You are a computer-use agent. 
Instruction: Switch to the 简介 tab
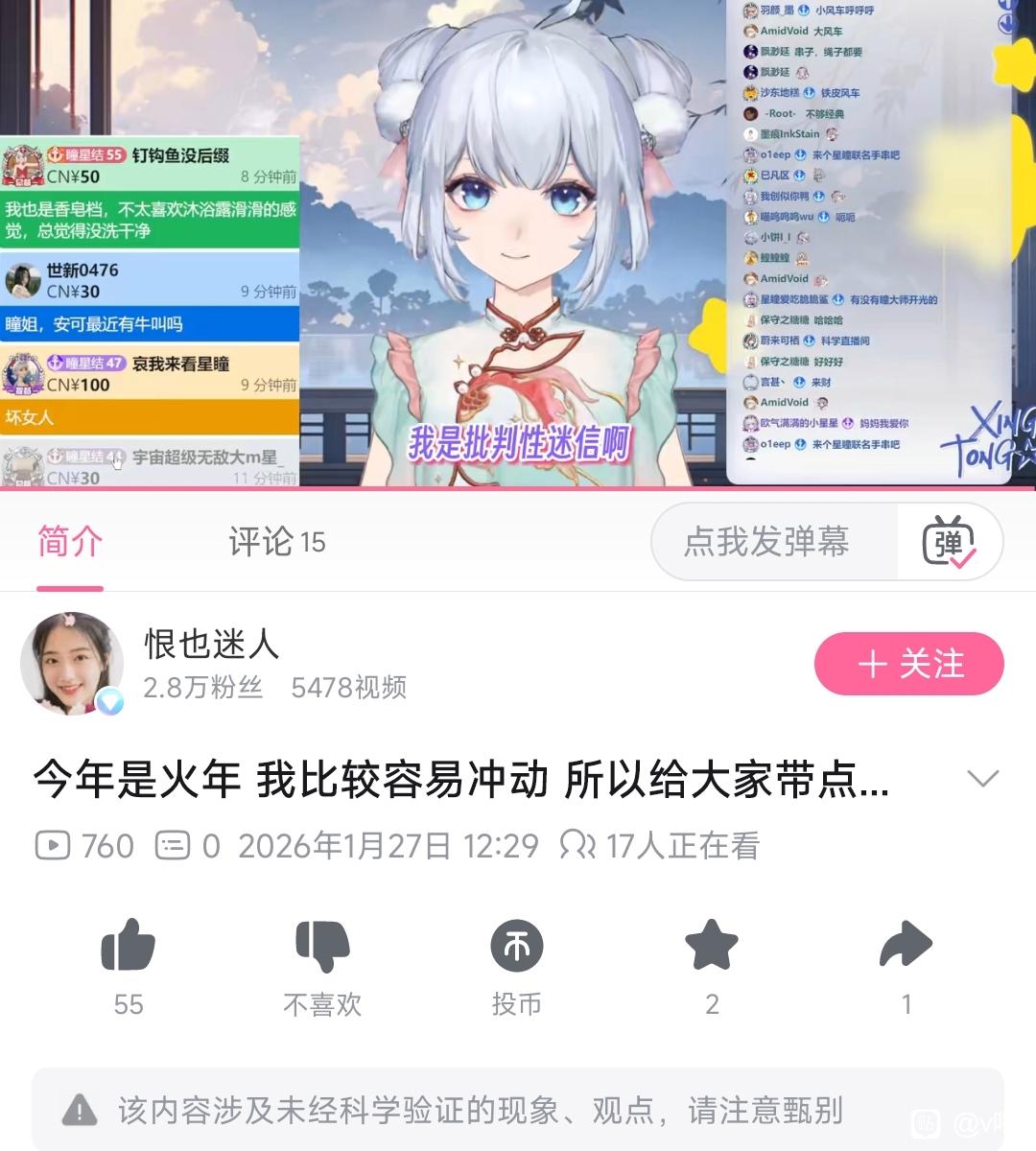point(70,542)
